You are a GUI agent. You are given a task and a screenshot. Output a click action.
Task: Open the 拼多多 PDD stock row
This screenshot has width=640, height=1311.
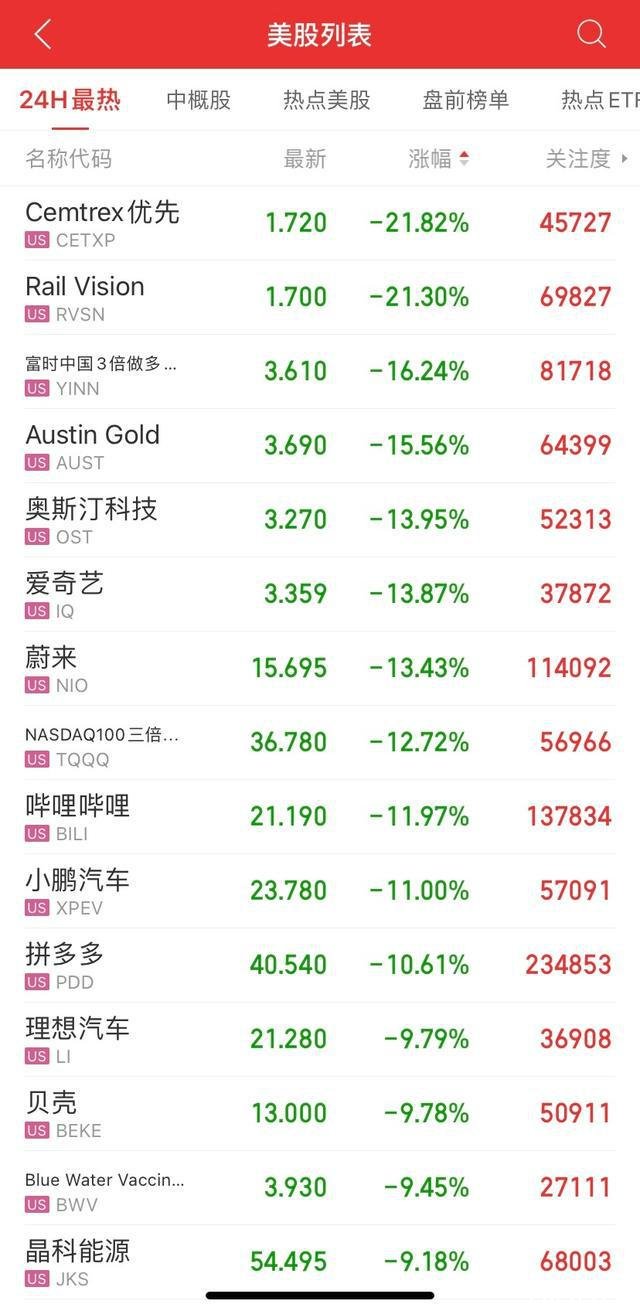320,965
